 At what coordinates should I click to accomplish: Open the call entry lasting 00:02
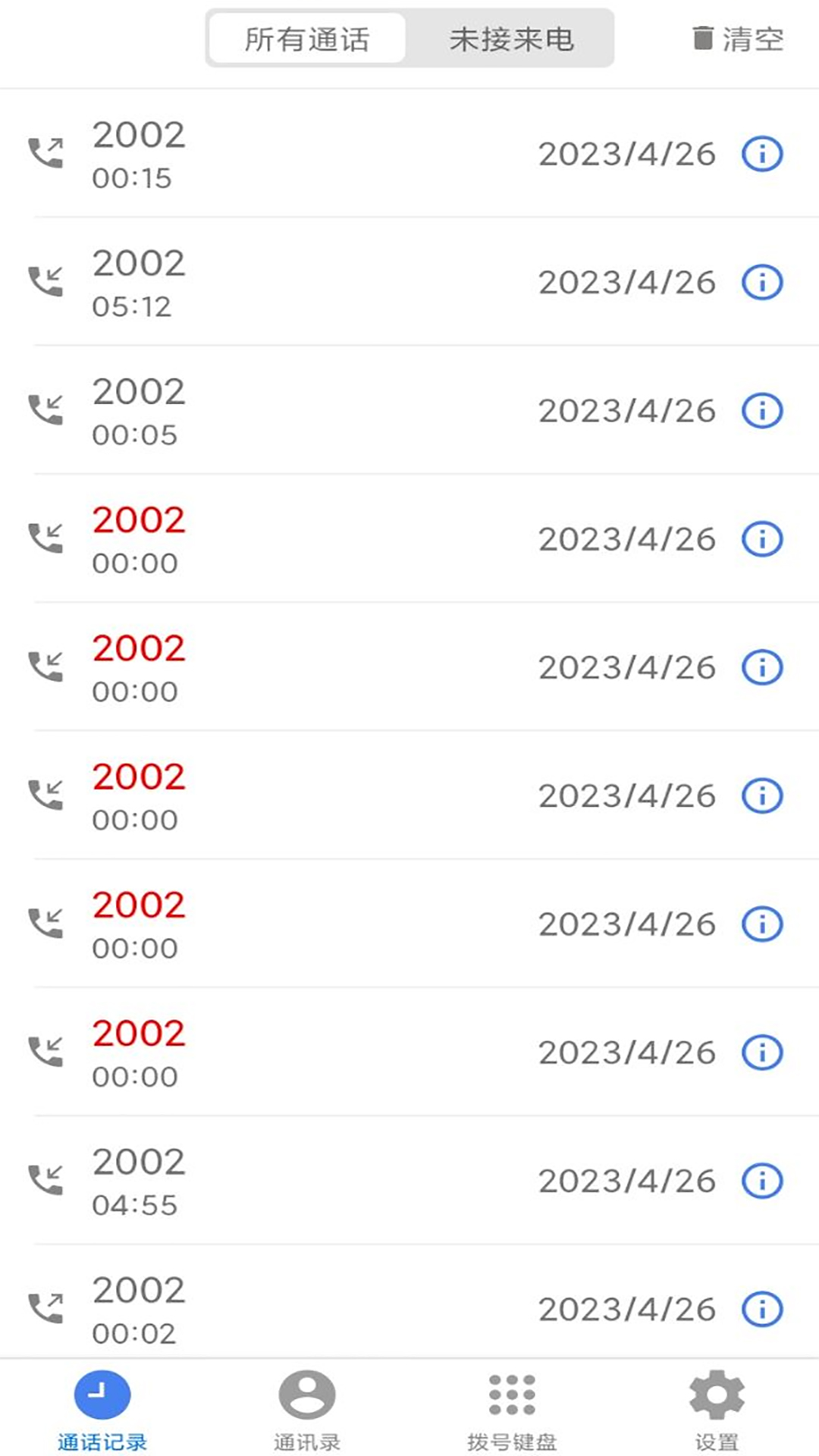[x=303, y=1309]
